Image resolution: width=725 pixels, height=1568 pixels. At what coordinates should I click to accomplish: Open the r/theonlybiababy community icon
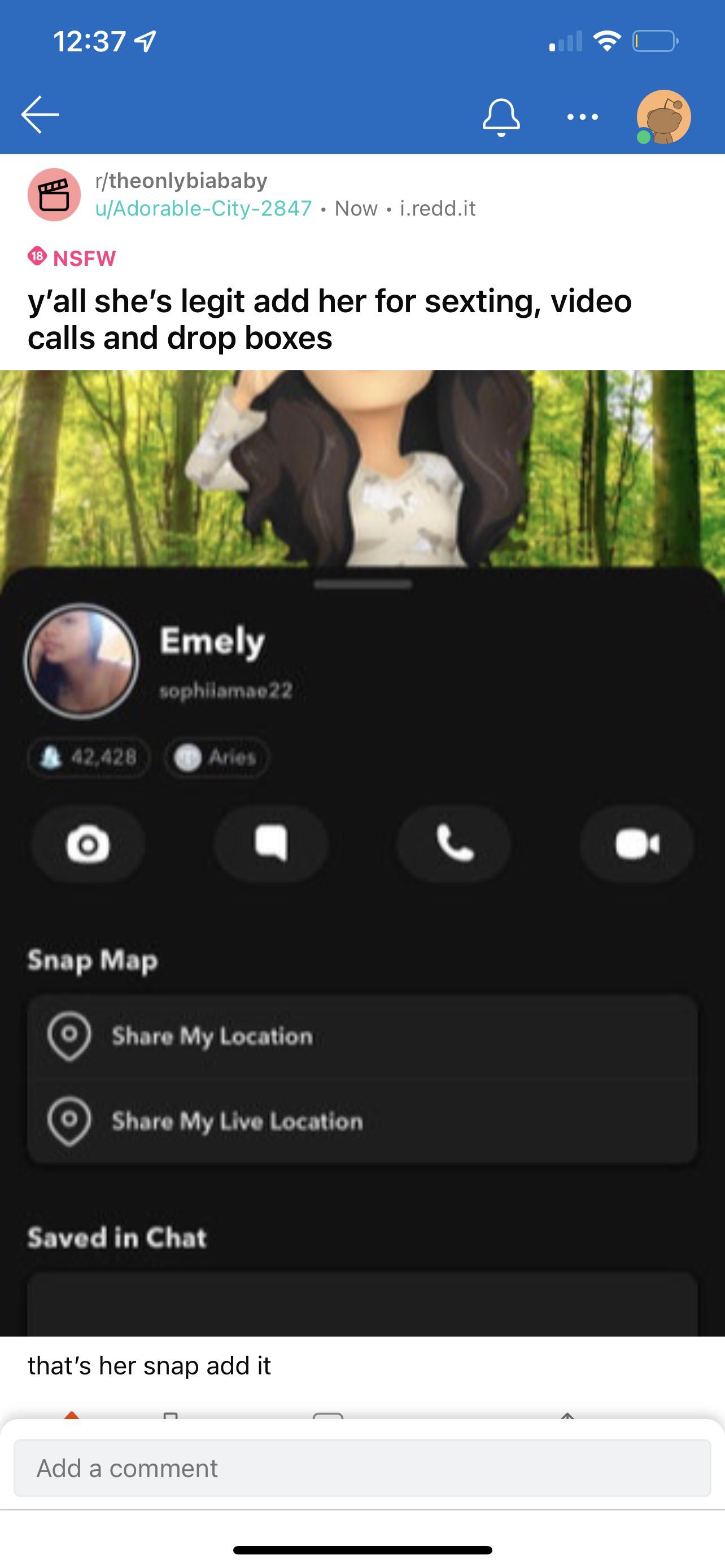[x=54, y=194]
